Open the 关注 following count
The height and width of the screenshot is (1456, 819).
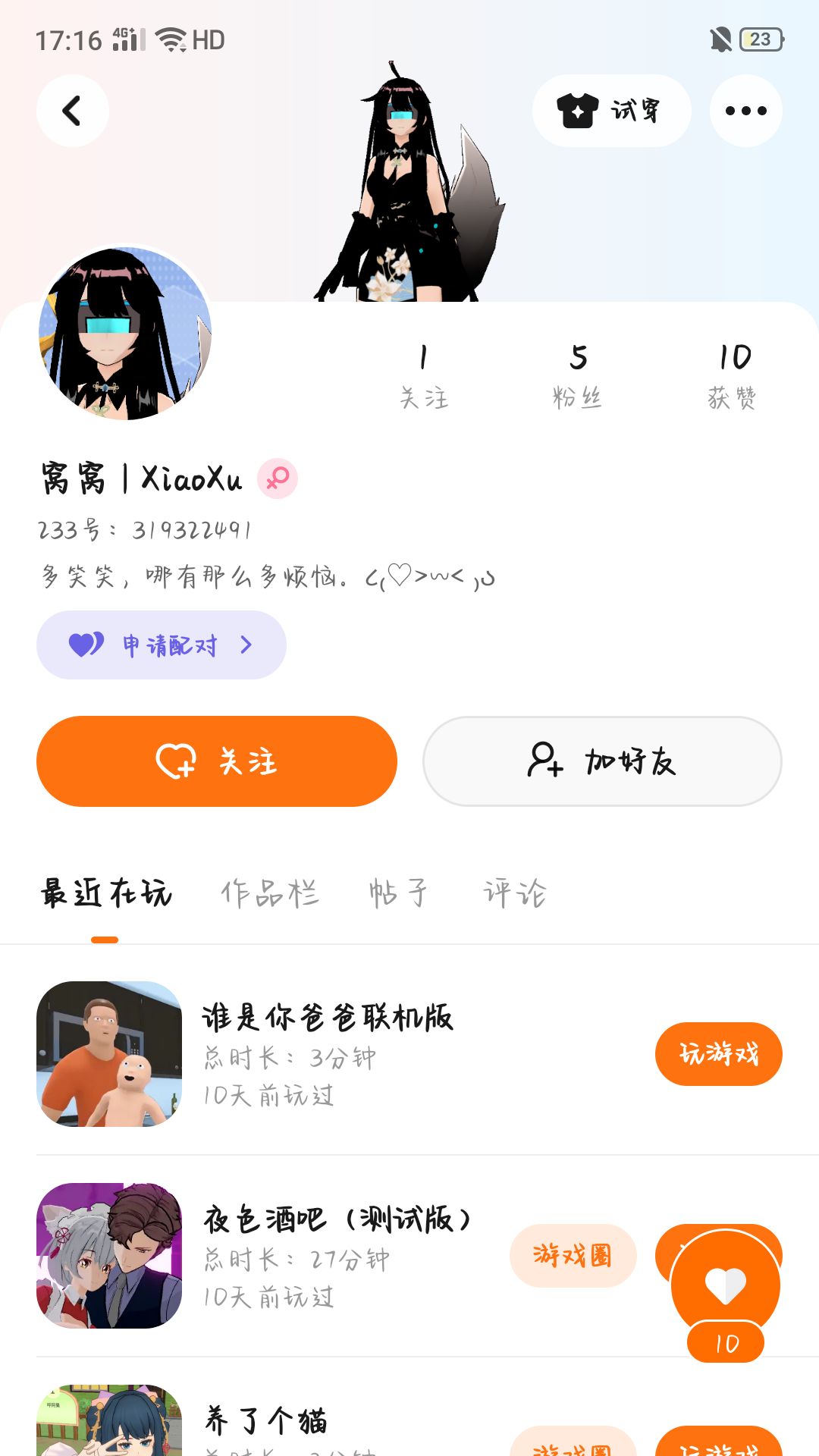pos(424,375)
